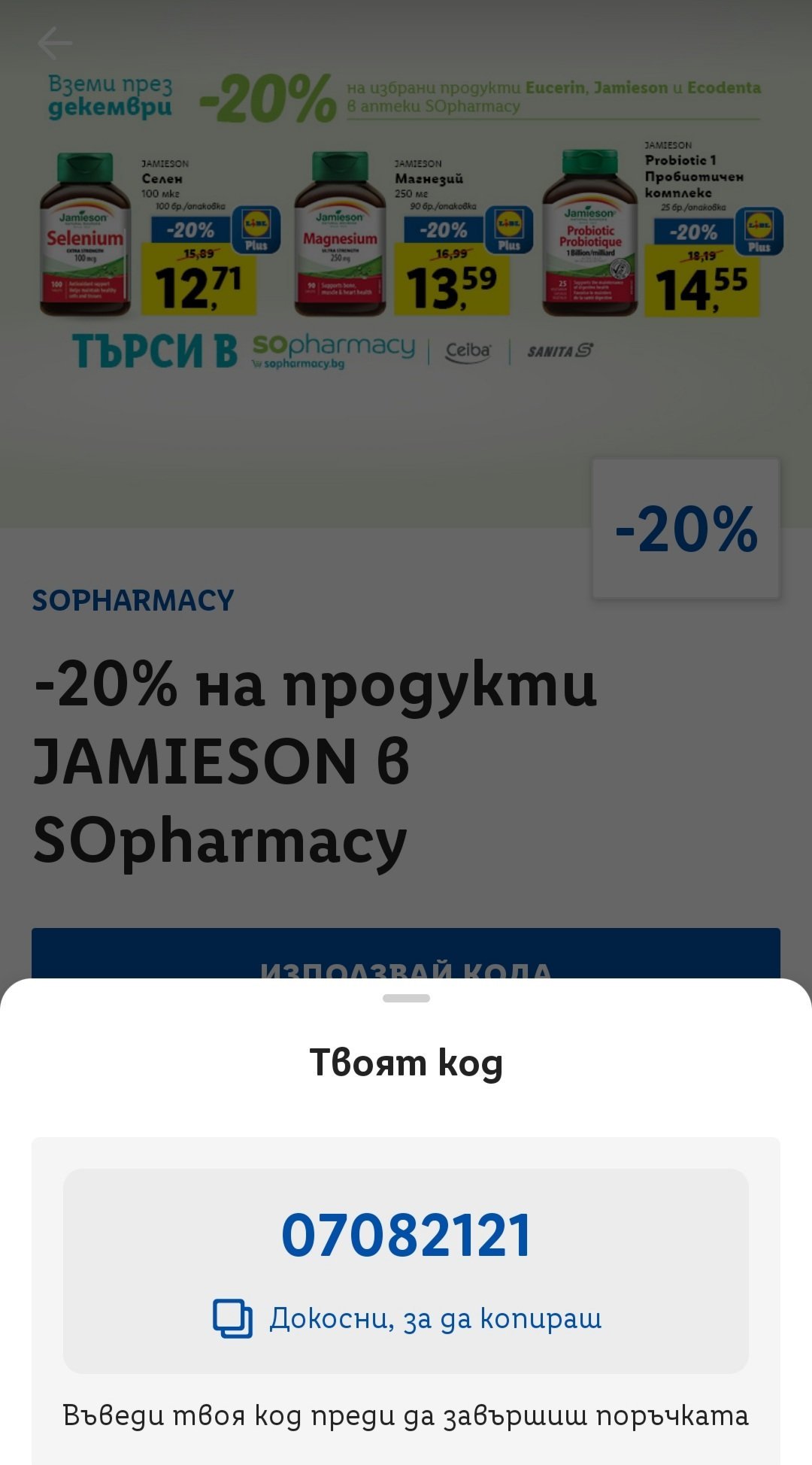Go back with the arrow icon
Image resolution: width=812 pixels, height=1465 pixels.
[55, 43]
